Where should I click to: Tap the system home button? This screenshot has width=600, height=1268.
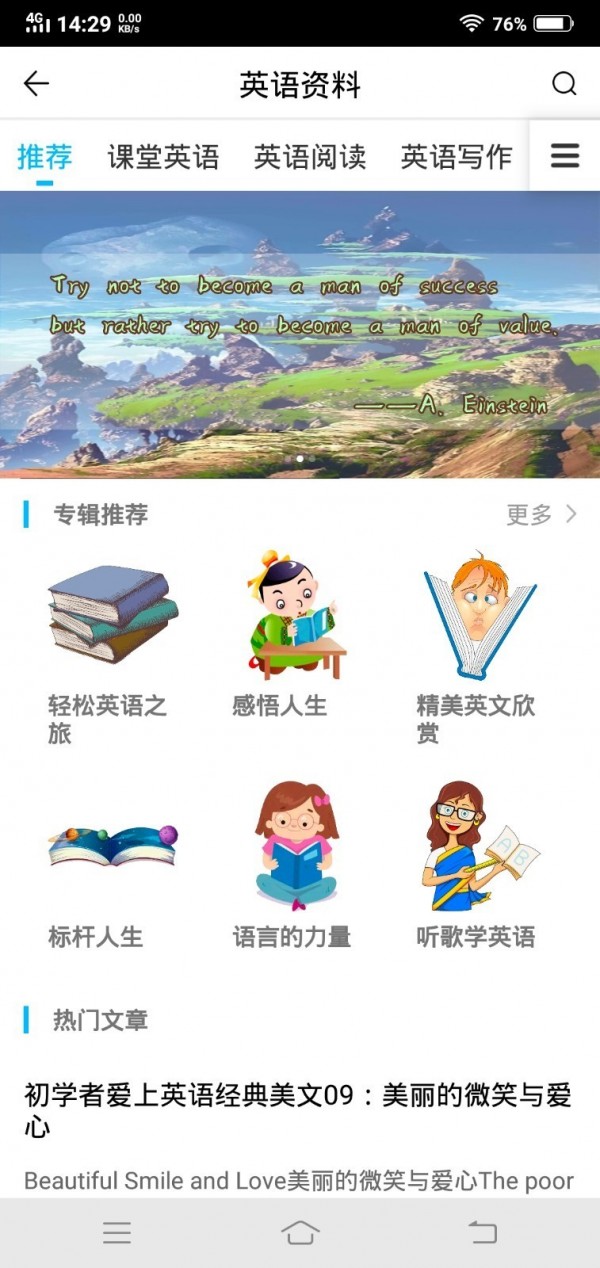coord(300,1232)
